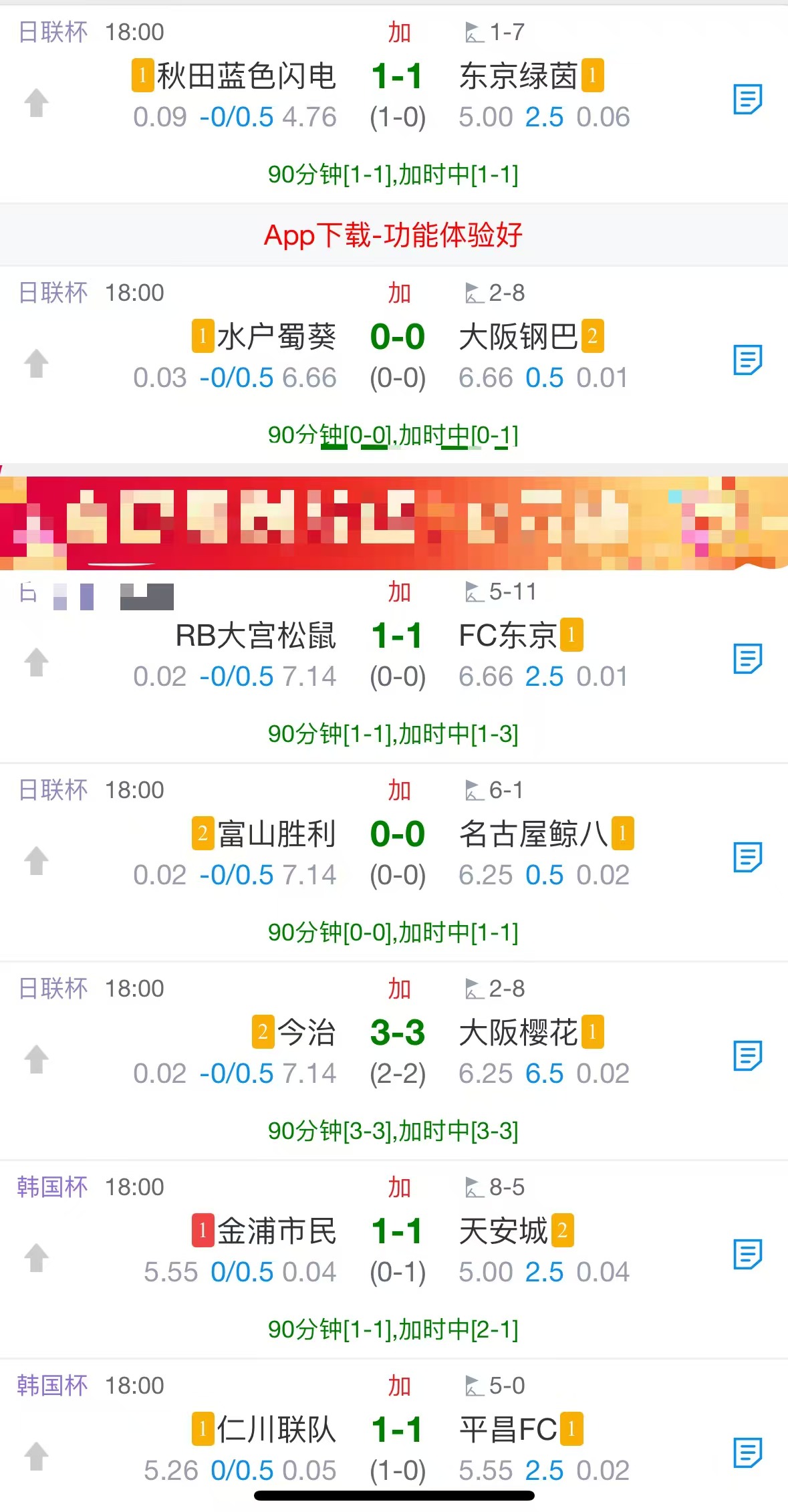Open the red advertisement banner

[x=393, y=523]
